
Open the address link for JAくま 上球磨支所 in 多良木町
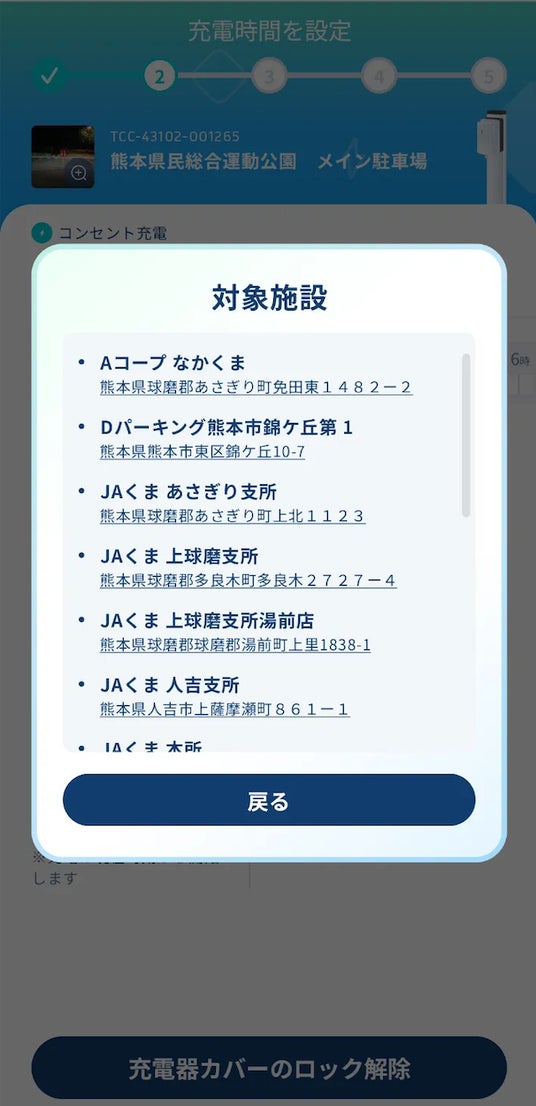pos(248,581)
